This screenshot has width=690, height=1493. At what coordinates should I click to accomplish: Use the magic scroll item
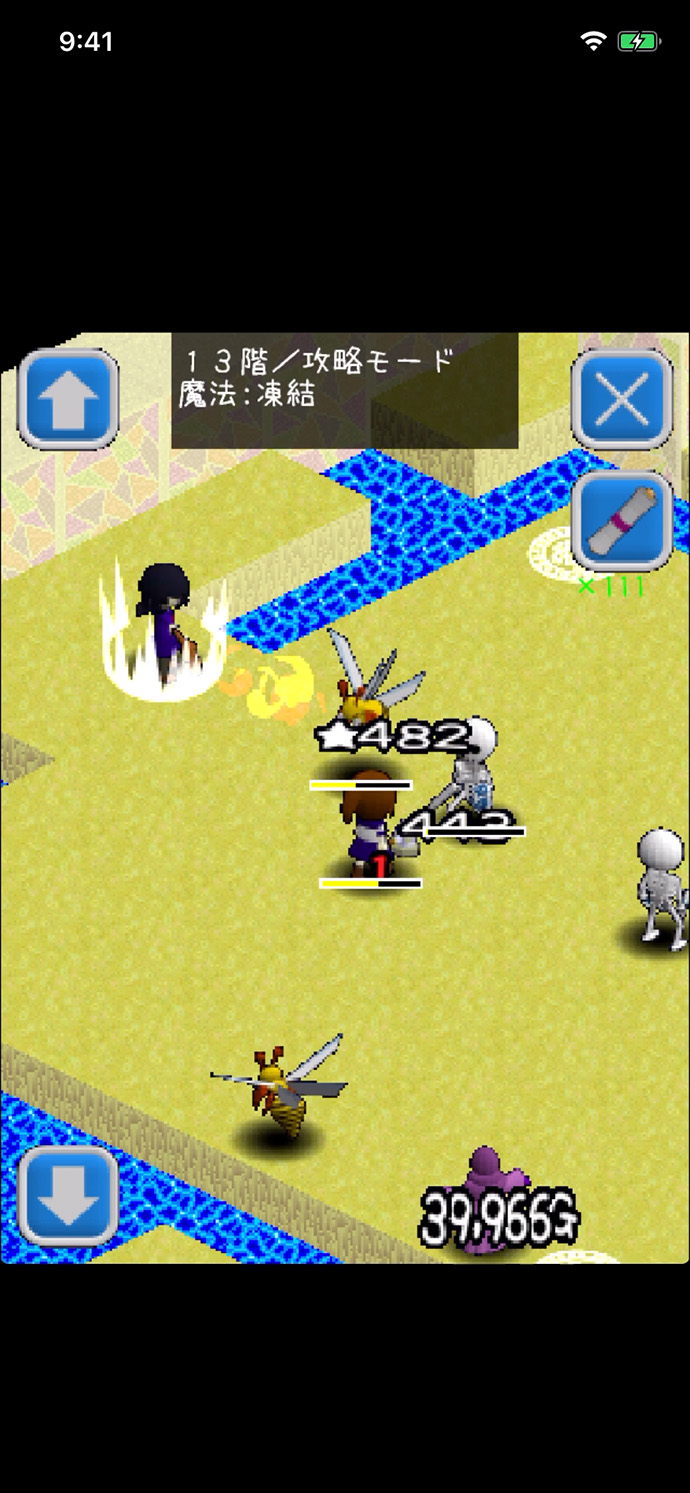[621, 522]
